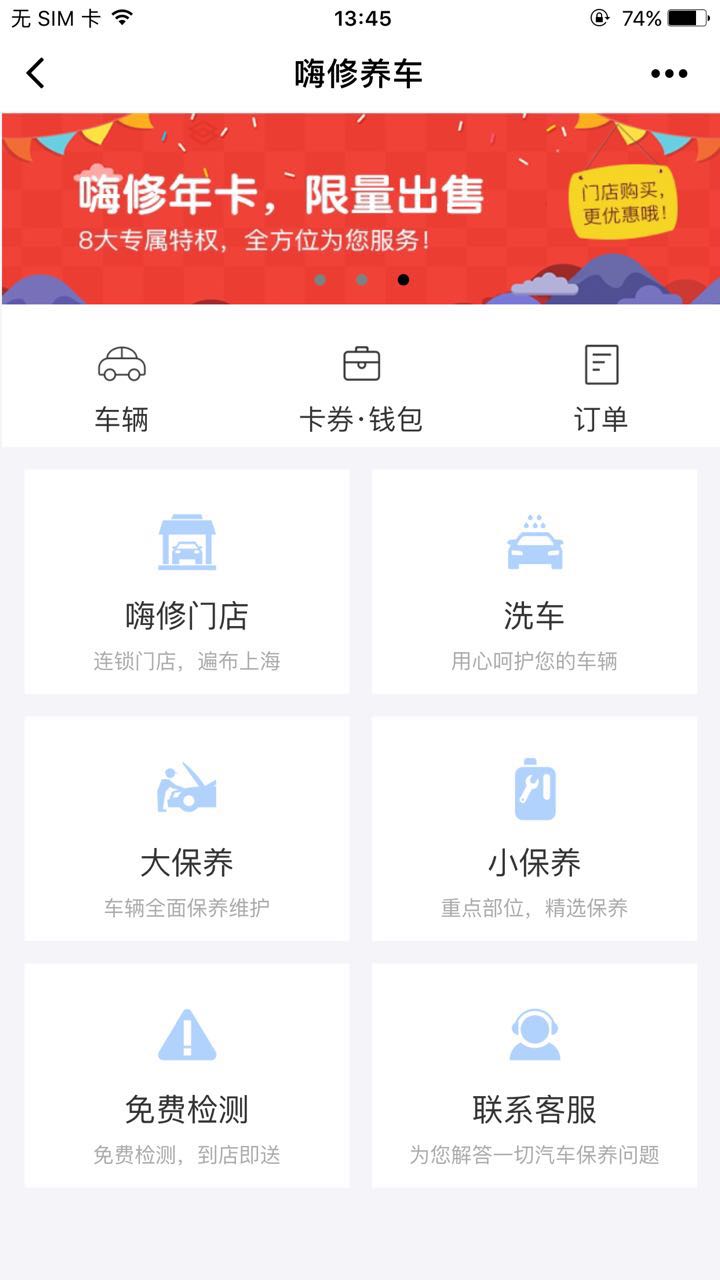Open the 嗨修年卡 promotional banner
The width and height of the screenshot is (720, 1280).
pos(360,208)
